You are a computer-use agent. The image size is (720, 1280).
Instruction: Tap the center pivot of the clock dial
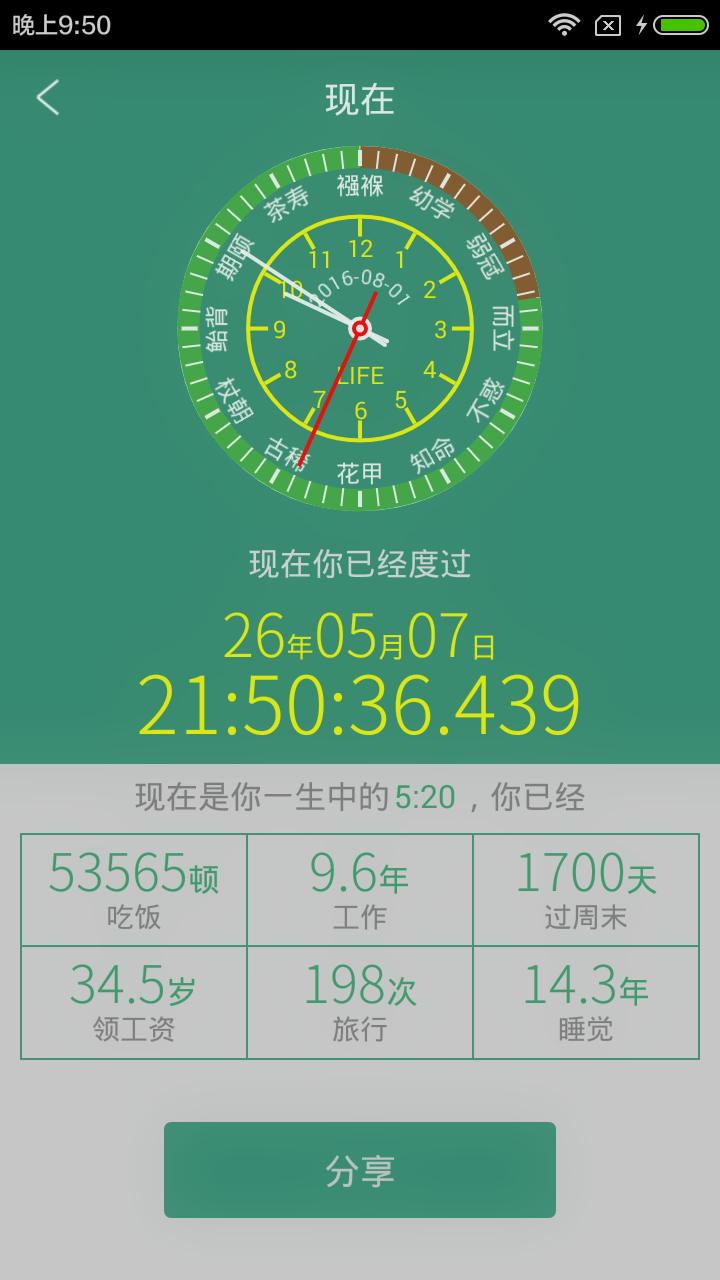(360, 328)
